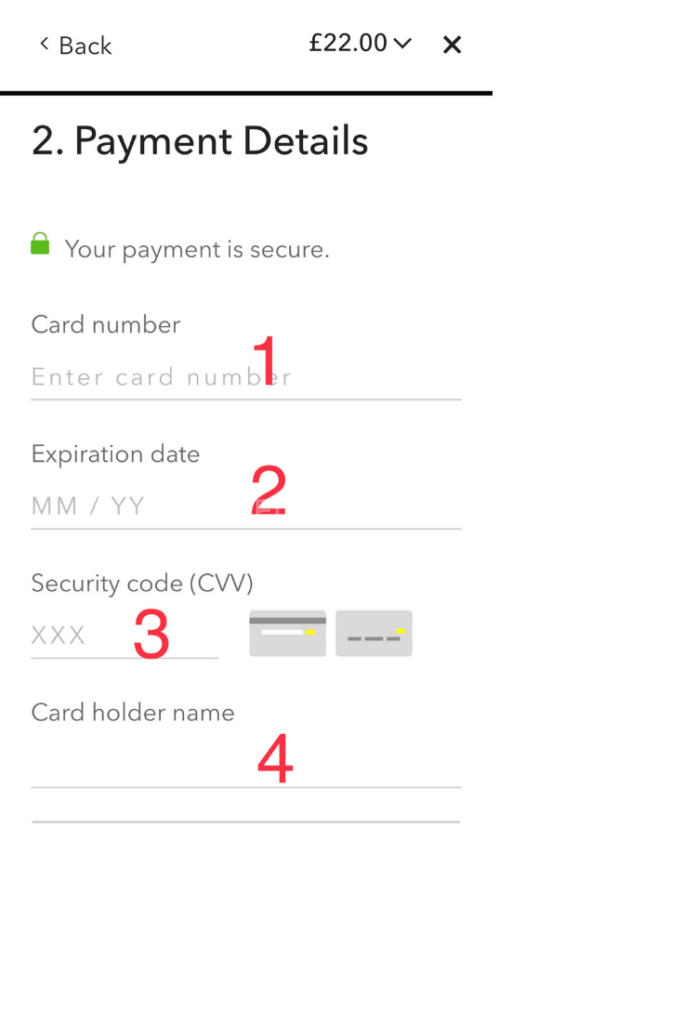This screenshot has height=1024, width=683.
Task: Expand the £22.00 order total dropdown
Action: coord(360,43)
